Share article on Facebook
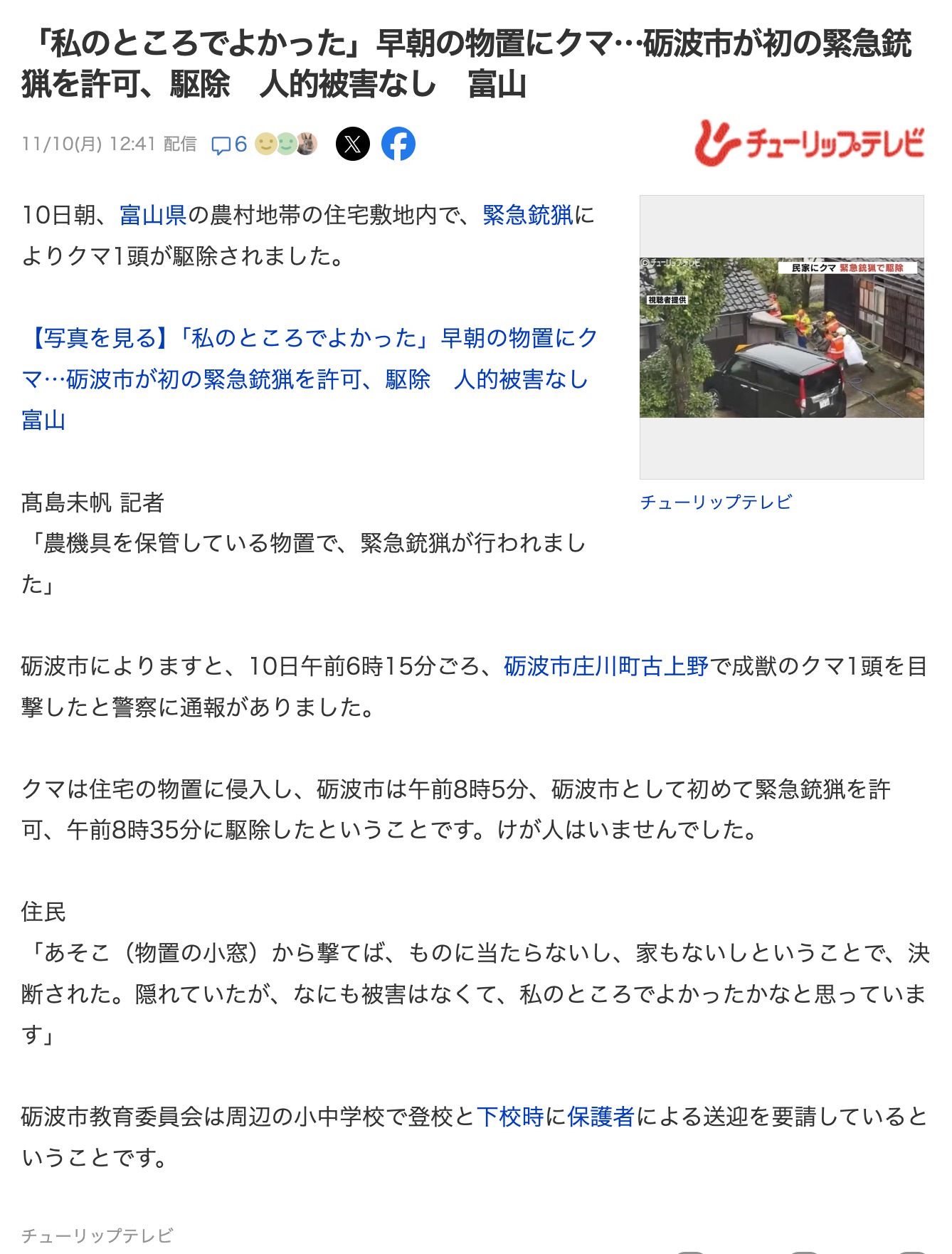This screenshot has width=952, height=1254. [398, 144]
